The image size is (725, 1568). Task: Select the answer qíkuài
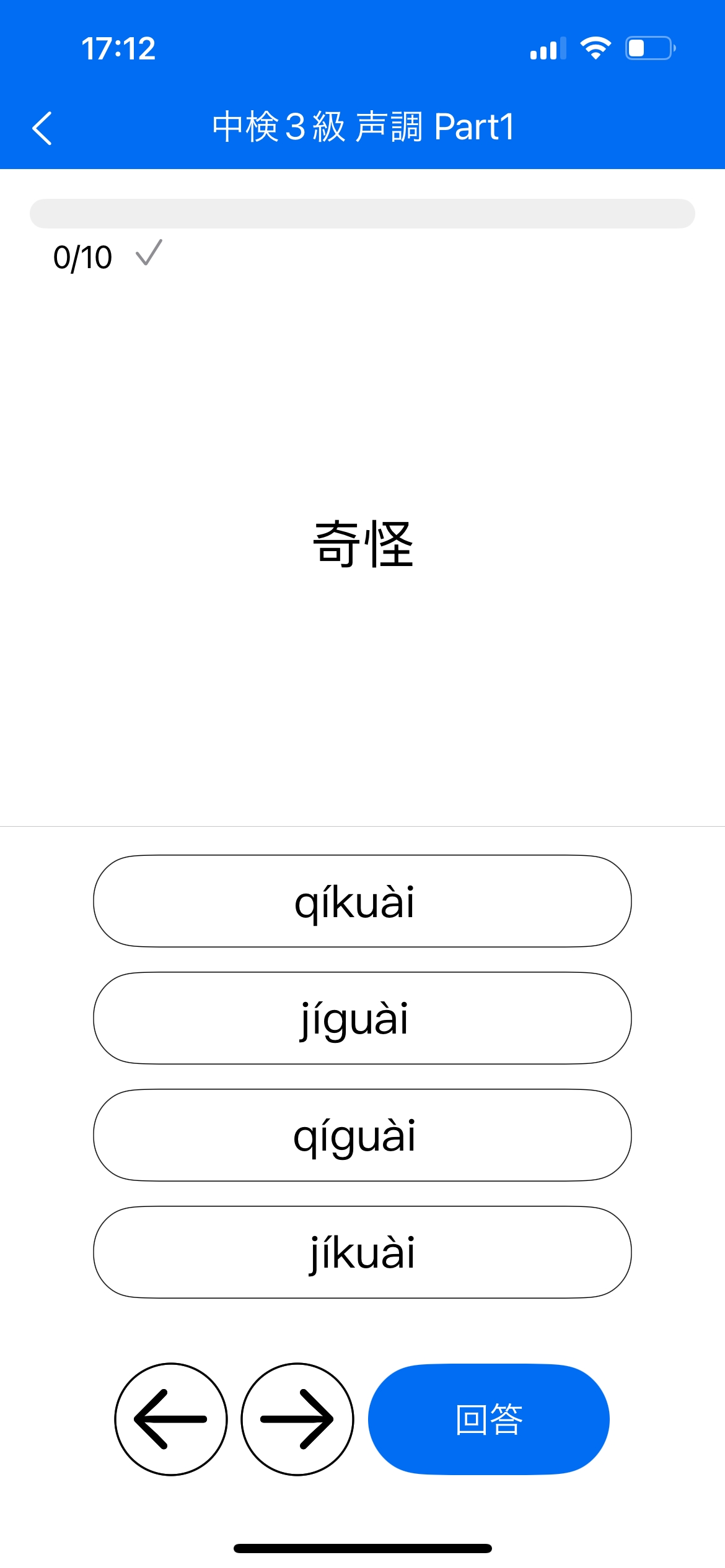tap(362, 901)
